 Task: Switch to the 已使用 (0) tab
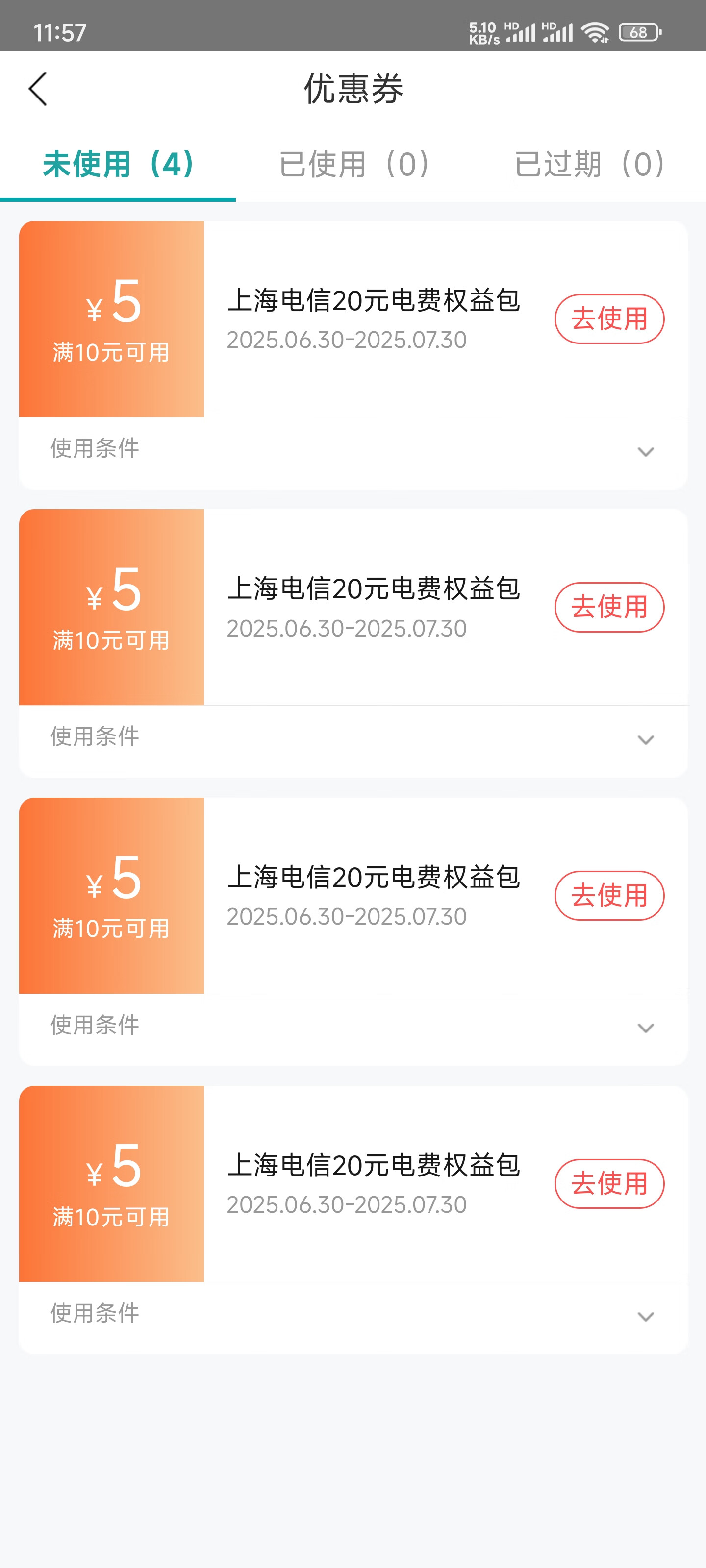[353, 164]
